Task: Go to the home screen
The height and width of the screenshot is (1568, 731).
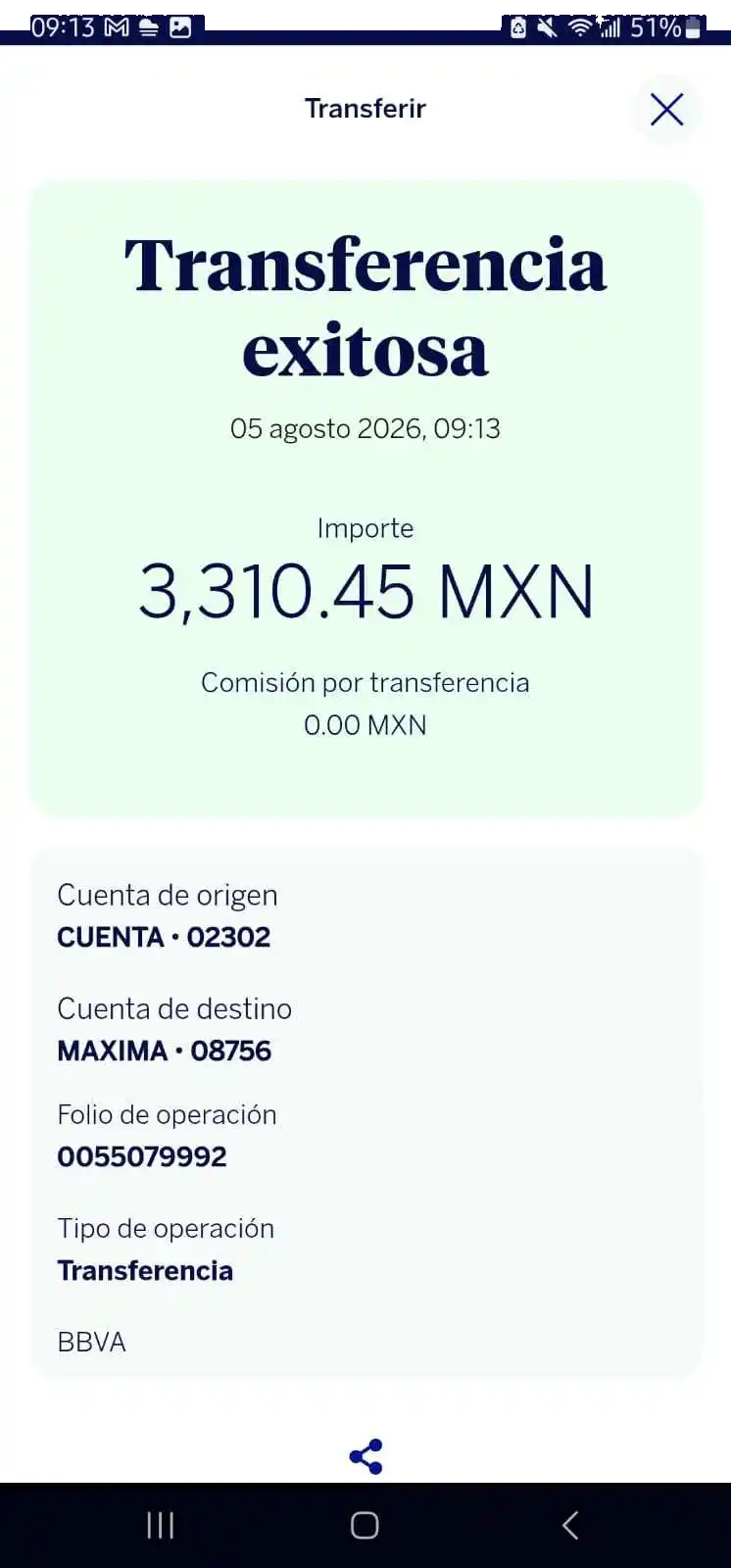Action: click(x=365, y=1525)
